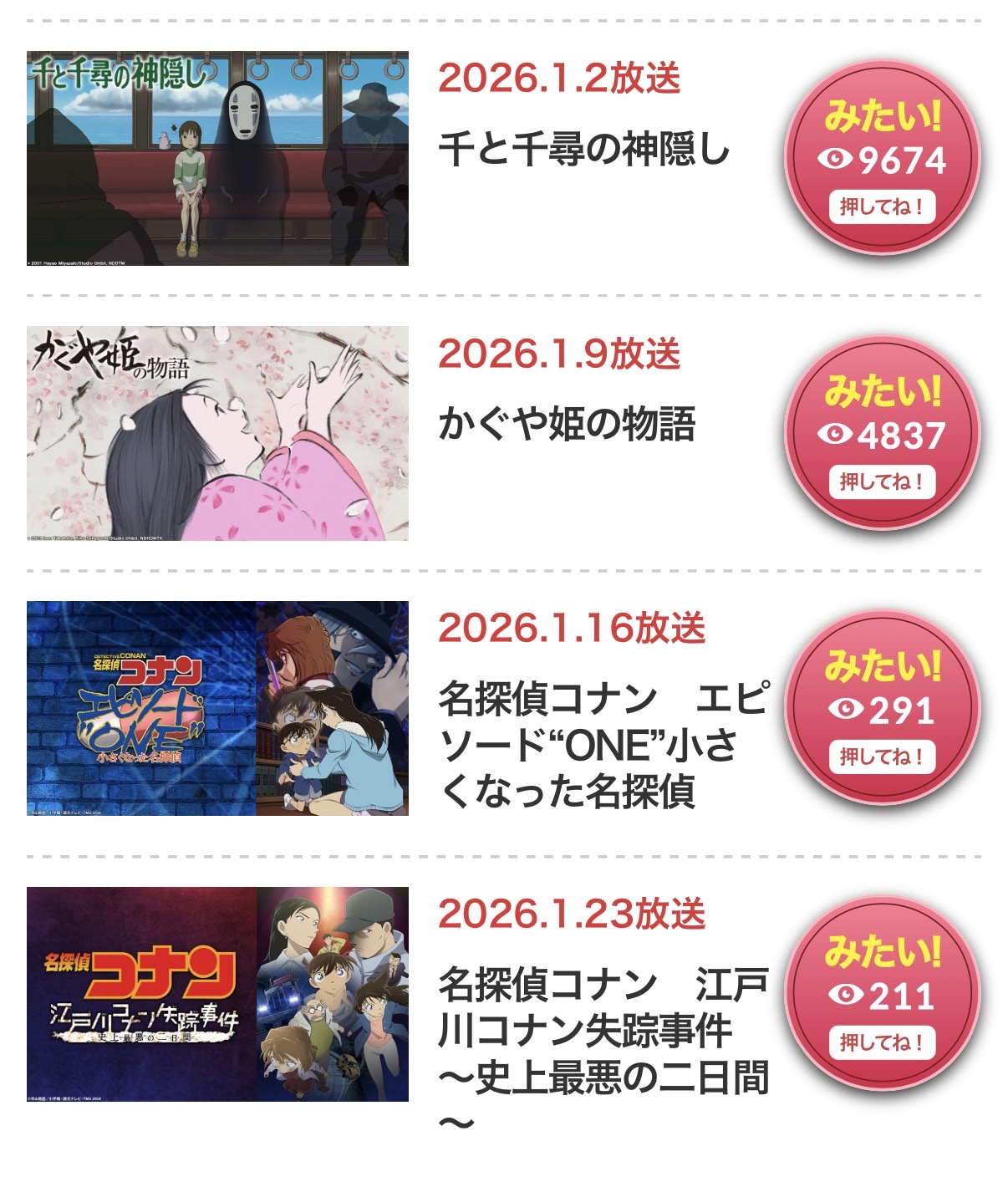The height and width of the screenshot is (1182, 1008).
Task: Mark みたい! for 江戸川コナン失踪事件
Action: [882, 994]
